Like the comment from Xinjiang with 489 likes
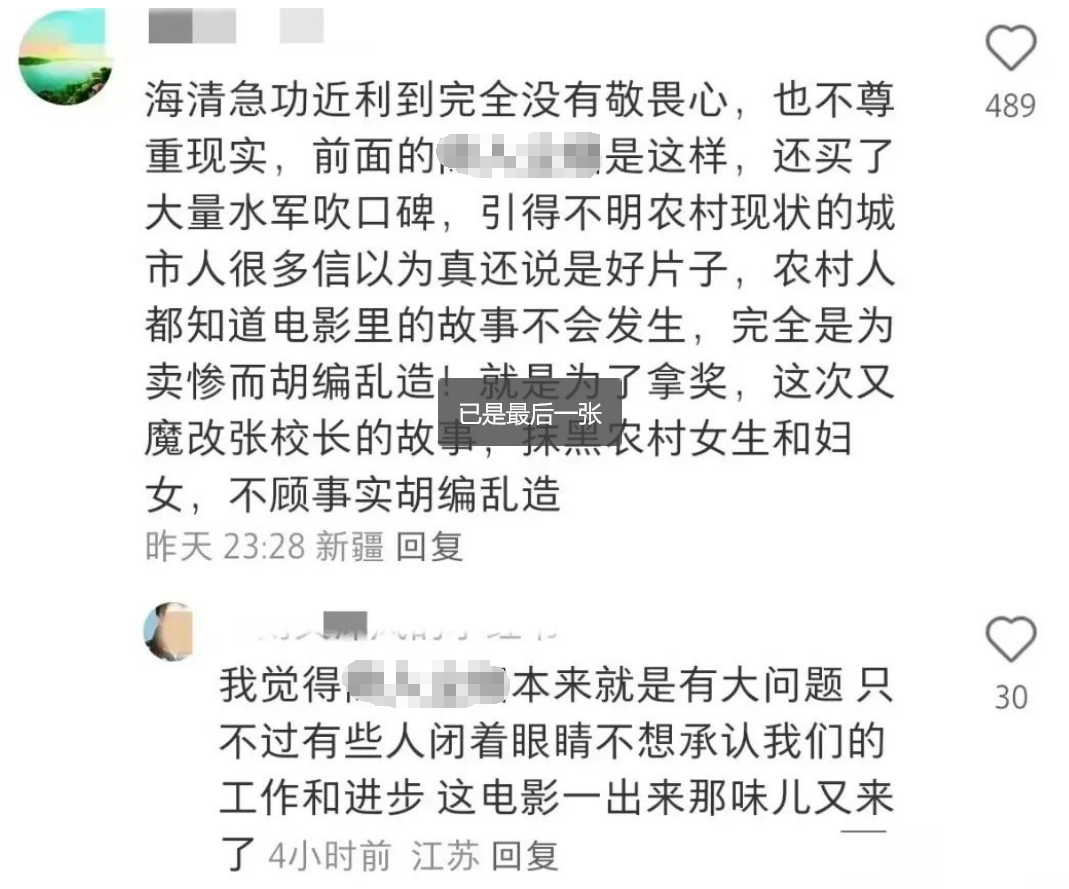 pyautogui.click(x=1010, y=49)
